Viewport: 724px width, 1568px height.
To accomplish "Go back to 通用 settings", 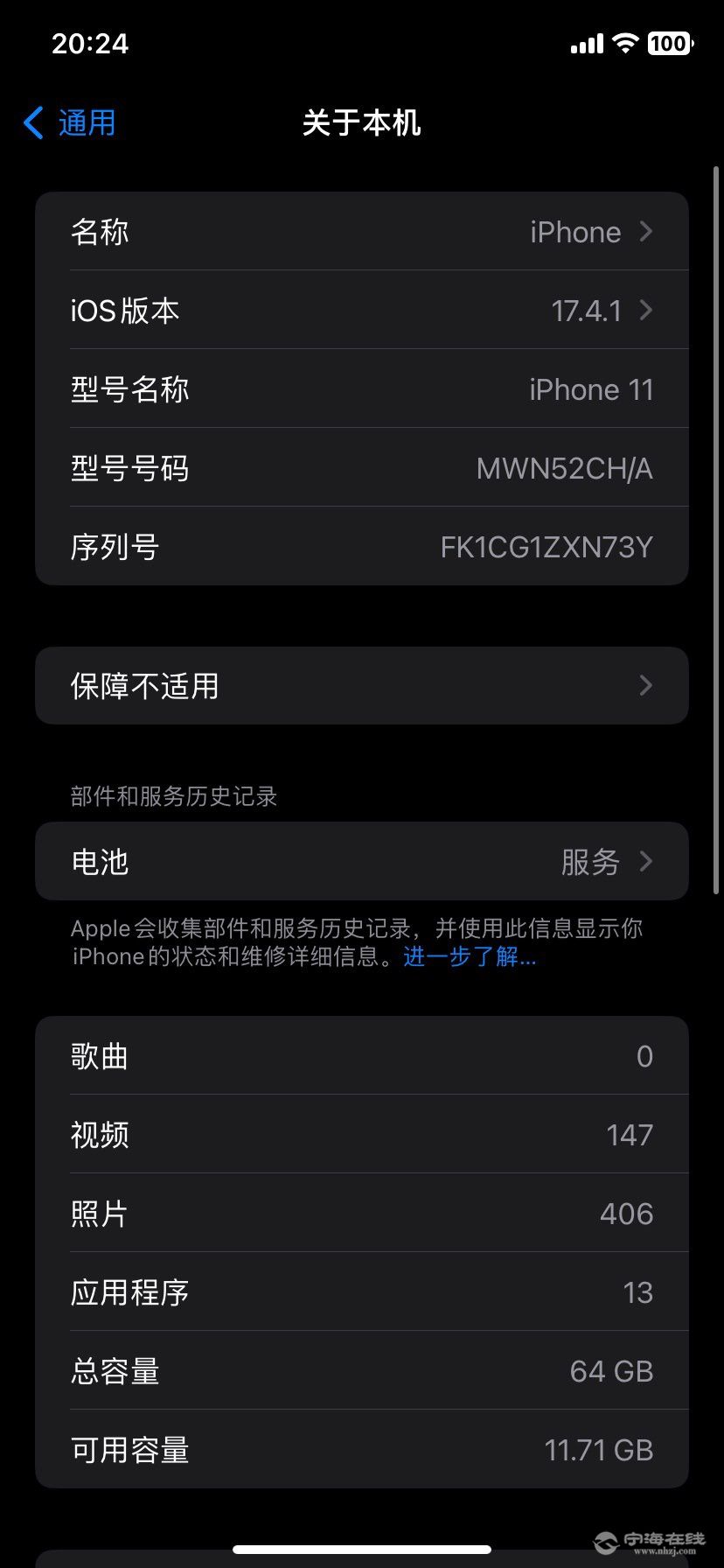I will pyautogui.click(x=72, y=123).
